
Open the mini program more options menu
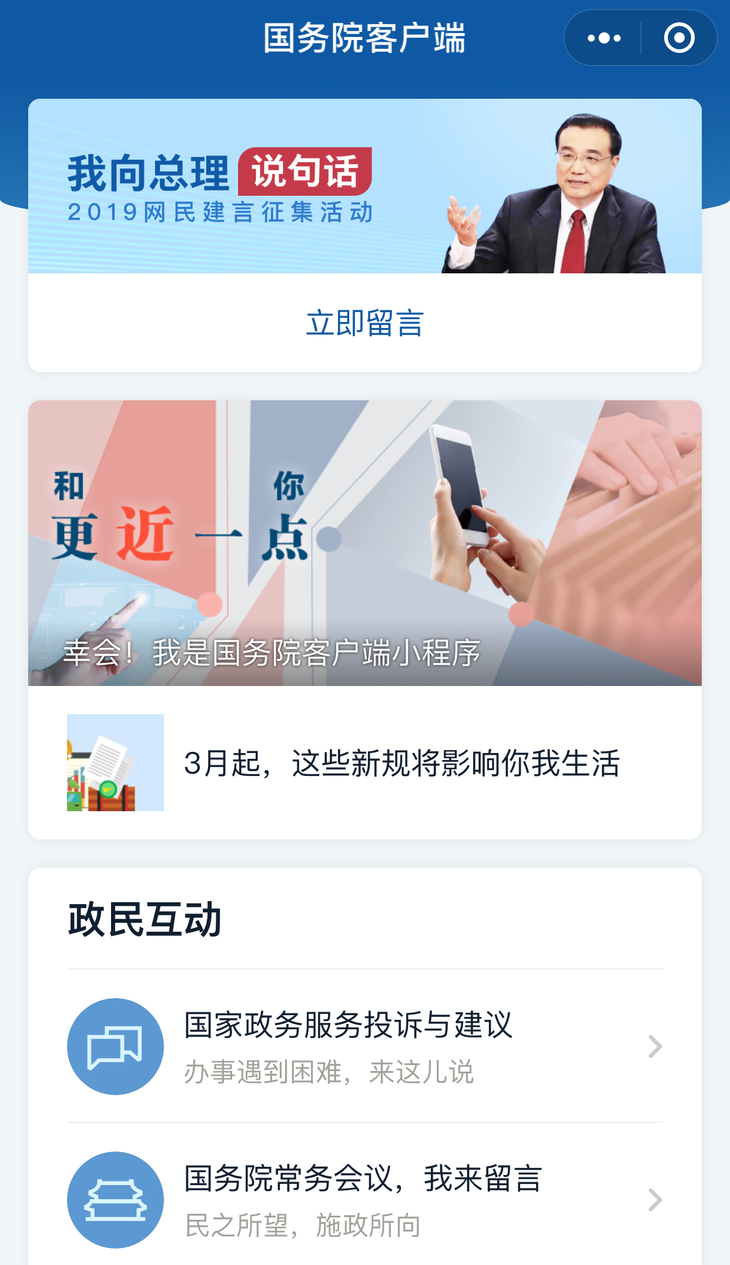pyautogui.click(x=604, y=39)
